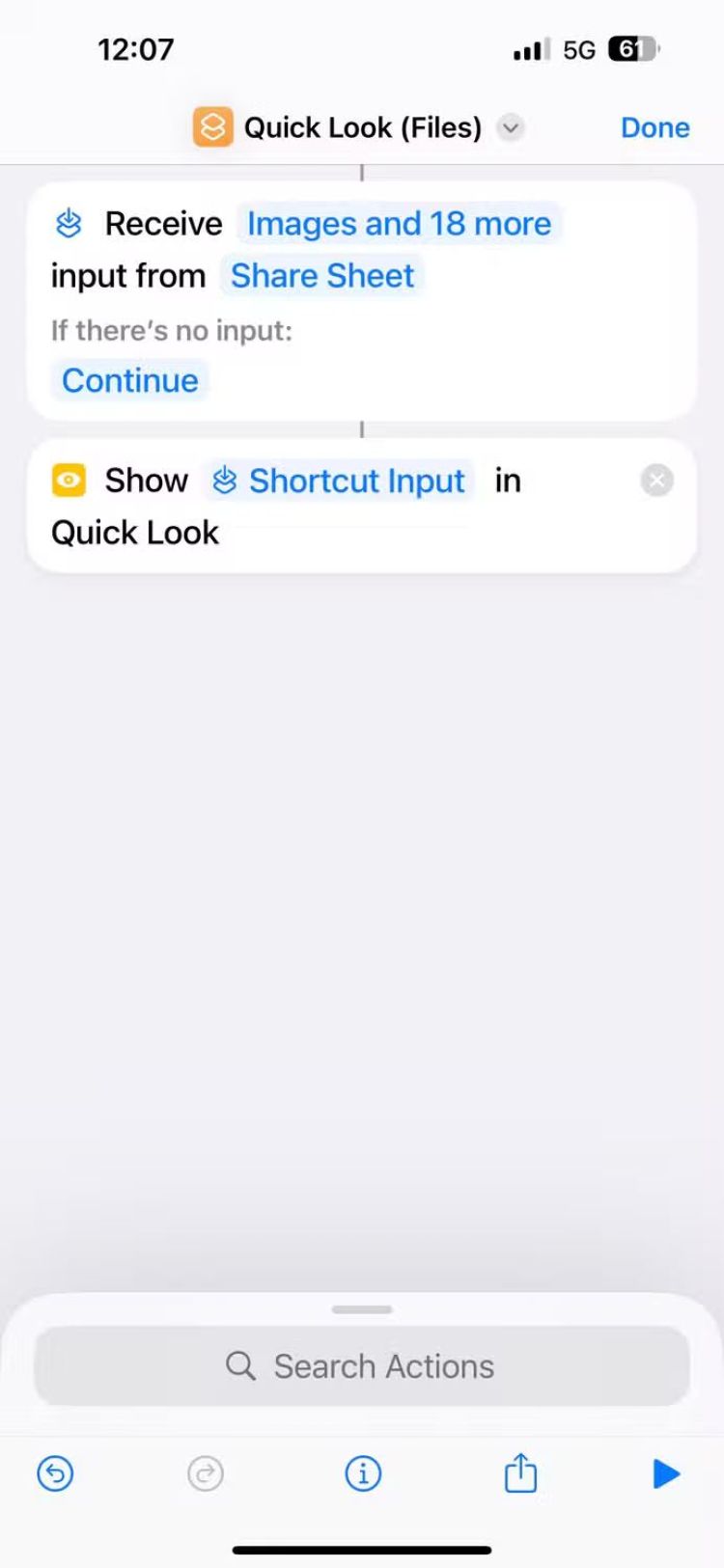Tap Done to finish editing shortcut

tap(654, 127)
